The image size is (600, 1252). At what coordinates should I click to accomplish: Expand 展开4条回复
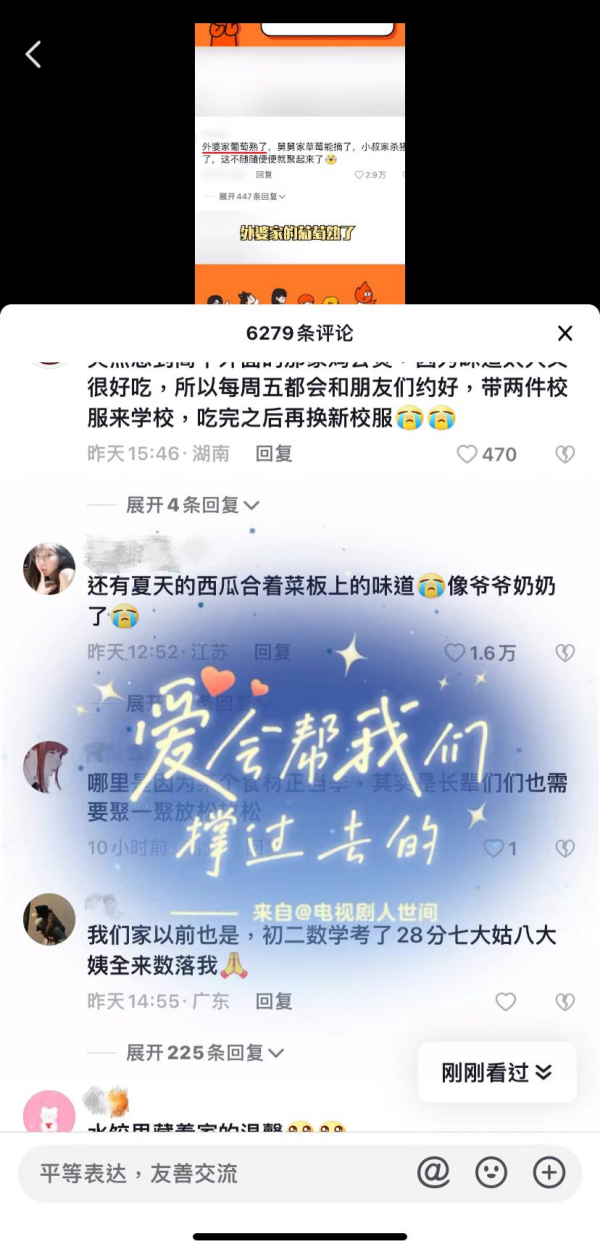pos(192,505)
